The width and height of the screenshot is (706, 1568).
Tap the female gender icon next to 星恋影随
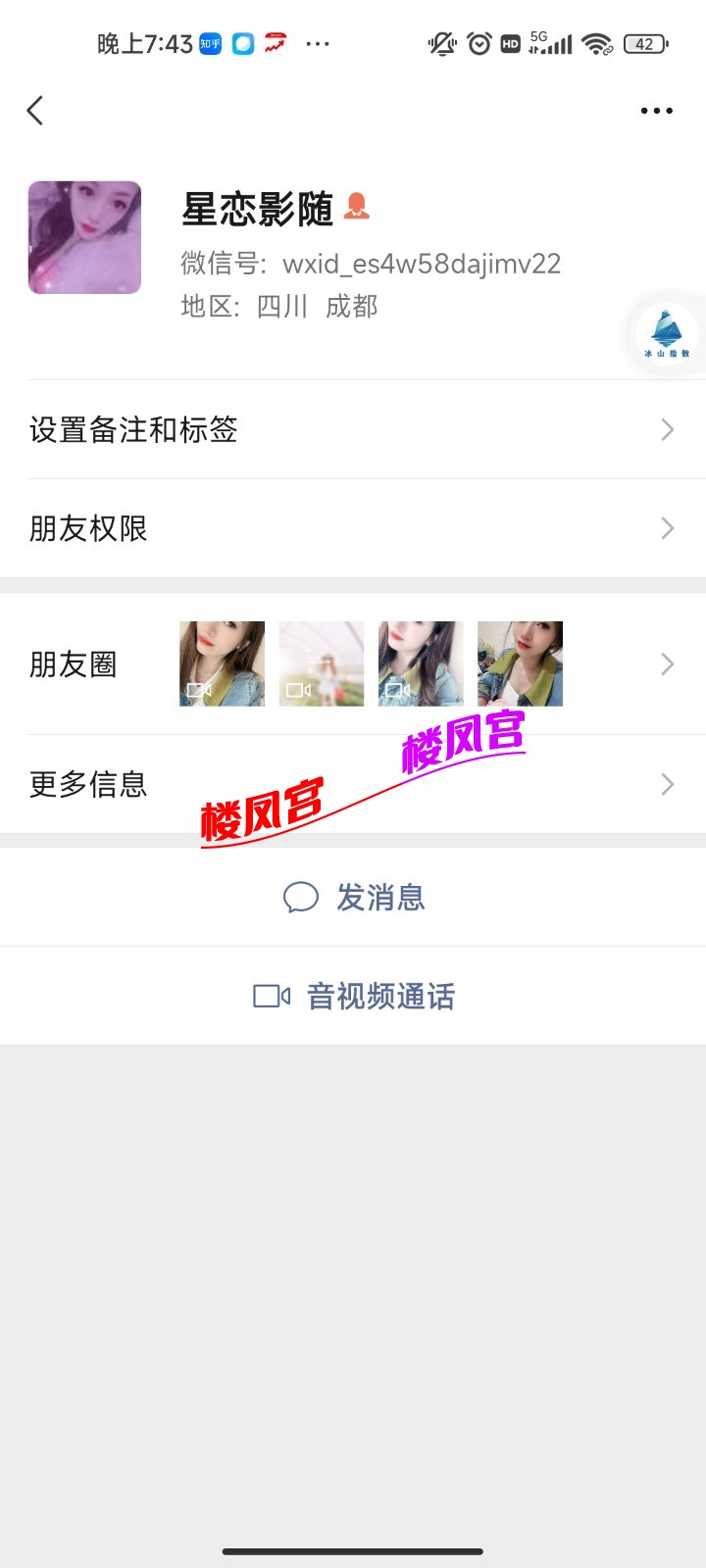(360, 205)
